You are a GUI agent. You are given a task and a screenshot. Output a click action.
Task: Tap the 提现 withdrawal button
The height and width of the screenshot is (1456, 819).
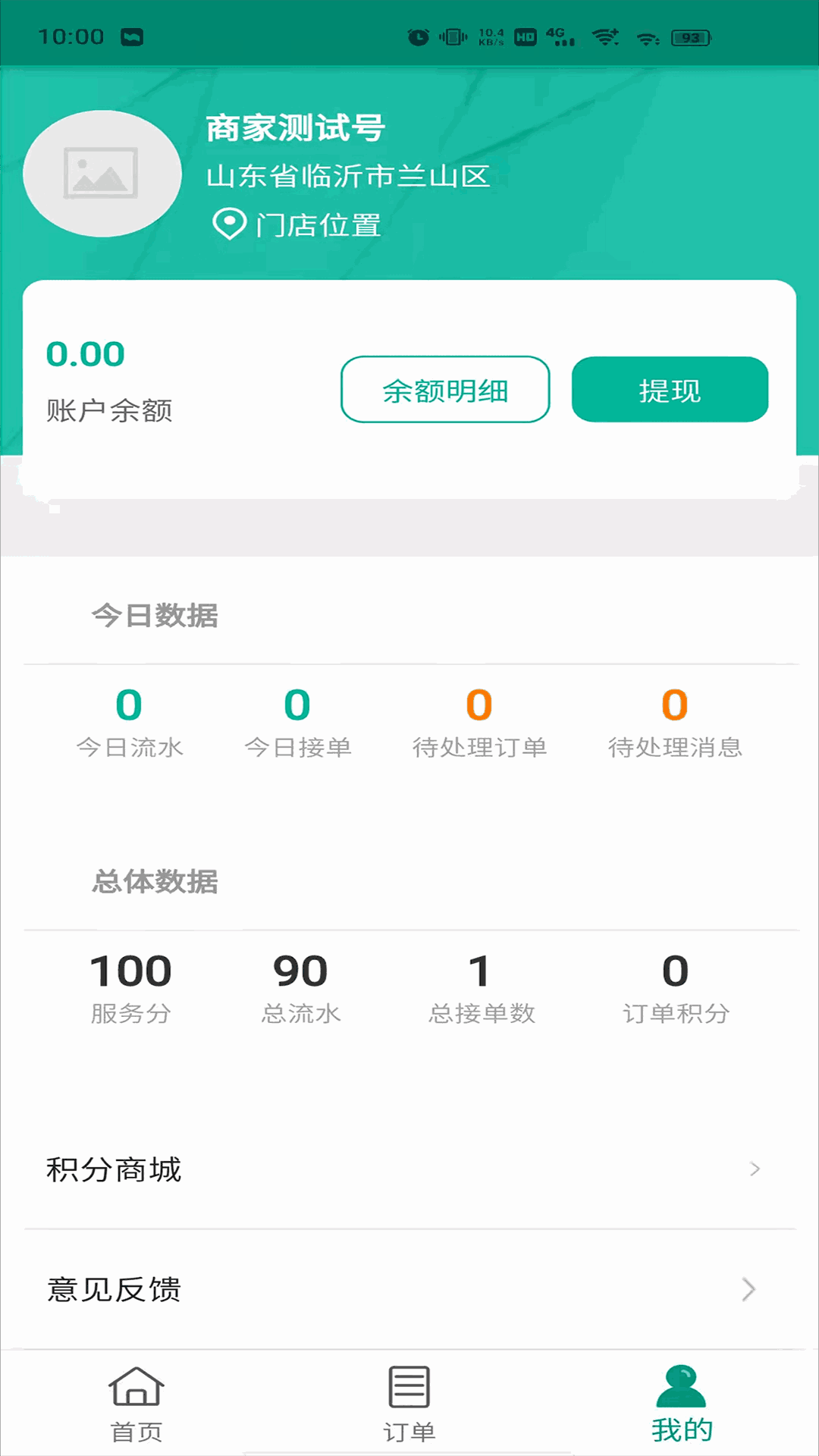(x=670, y=390)
